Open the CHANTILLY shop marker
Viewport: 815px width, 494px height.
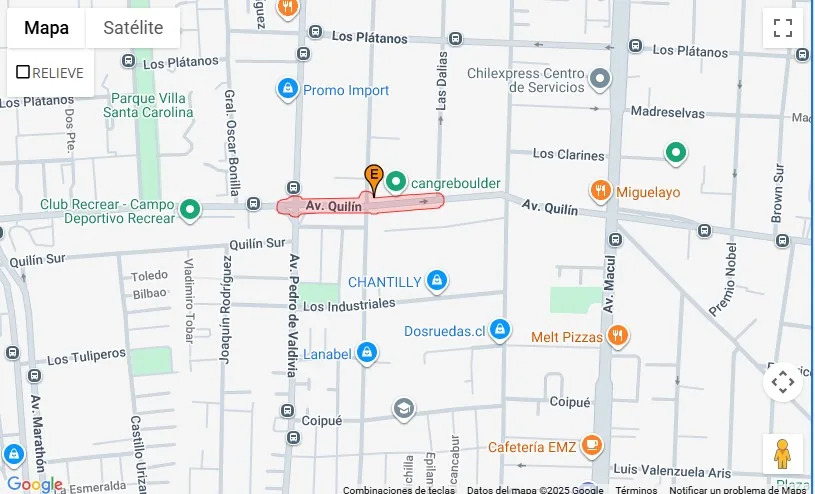pyautogui.click(x=436, y=282)
